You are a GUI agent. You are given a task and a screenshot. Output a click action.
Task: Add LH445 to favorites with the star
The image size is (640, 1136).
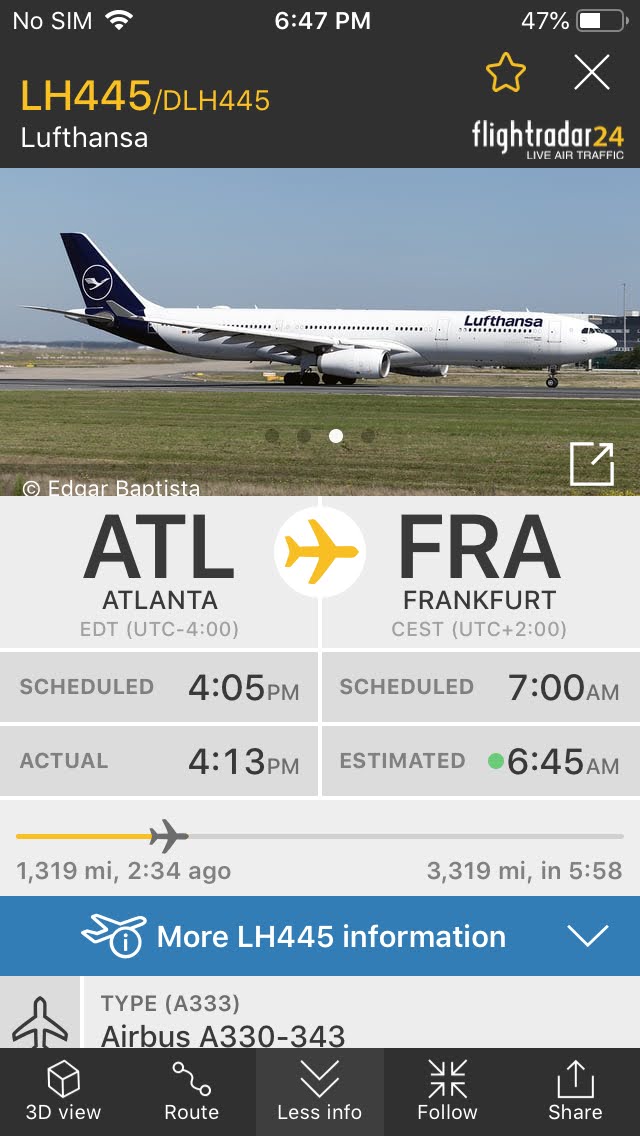(x=505, y=72)
